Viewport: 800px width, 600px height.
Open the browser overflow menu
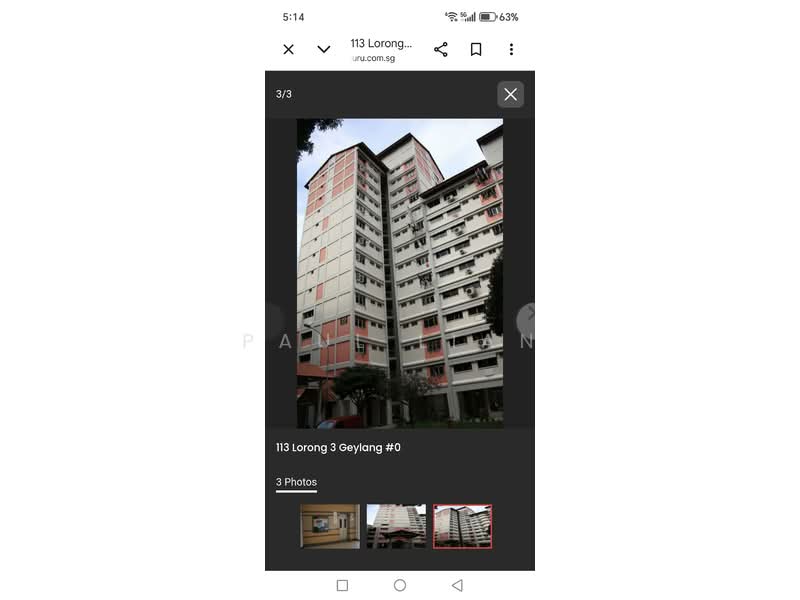coord(511,49)
